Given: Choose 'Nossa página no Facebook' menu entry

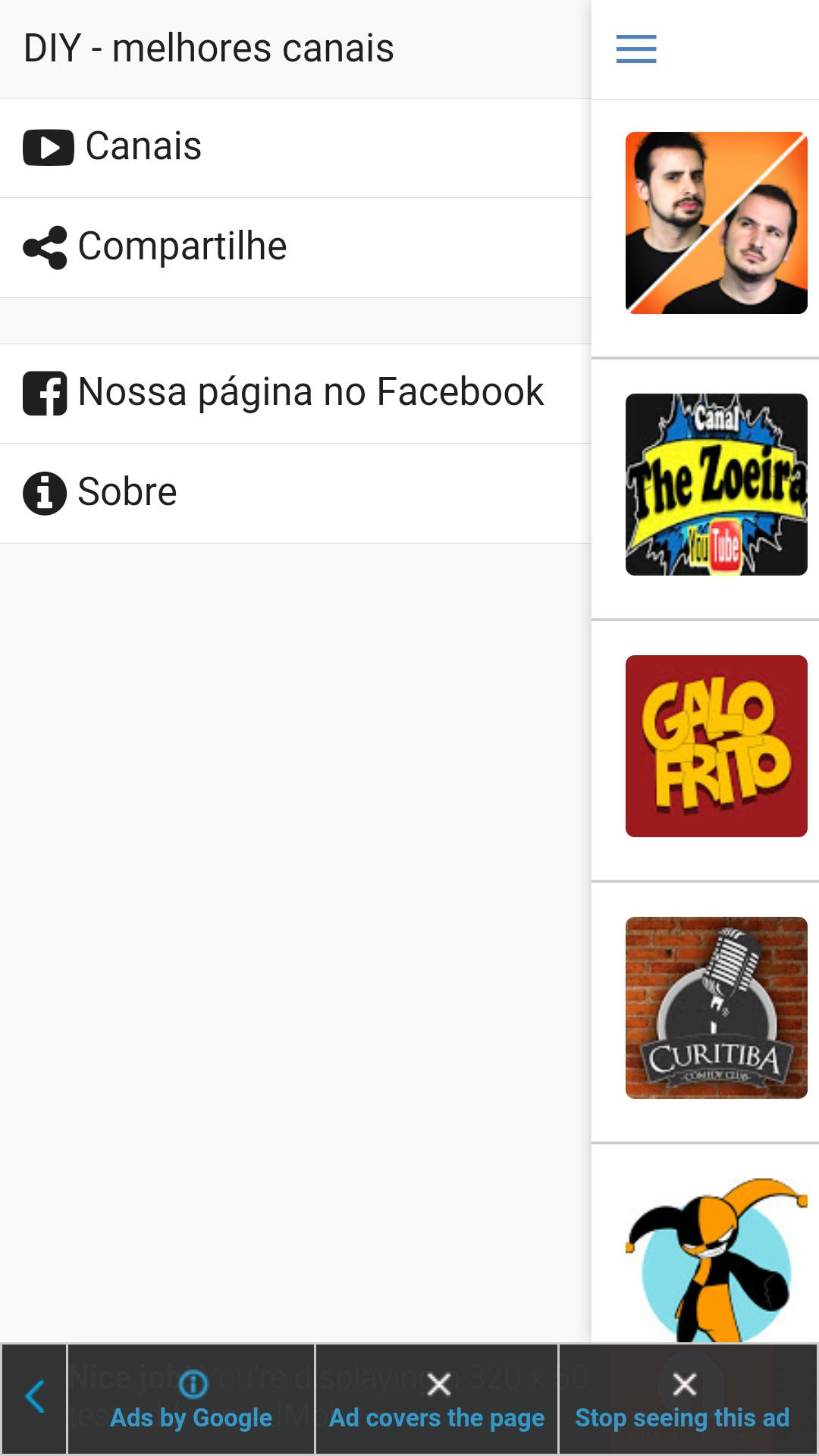Looking at the screenshot, I should click(x=309, y=390).
